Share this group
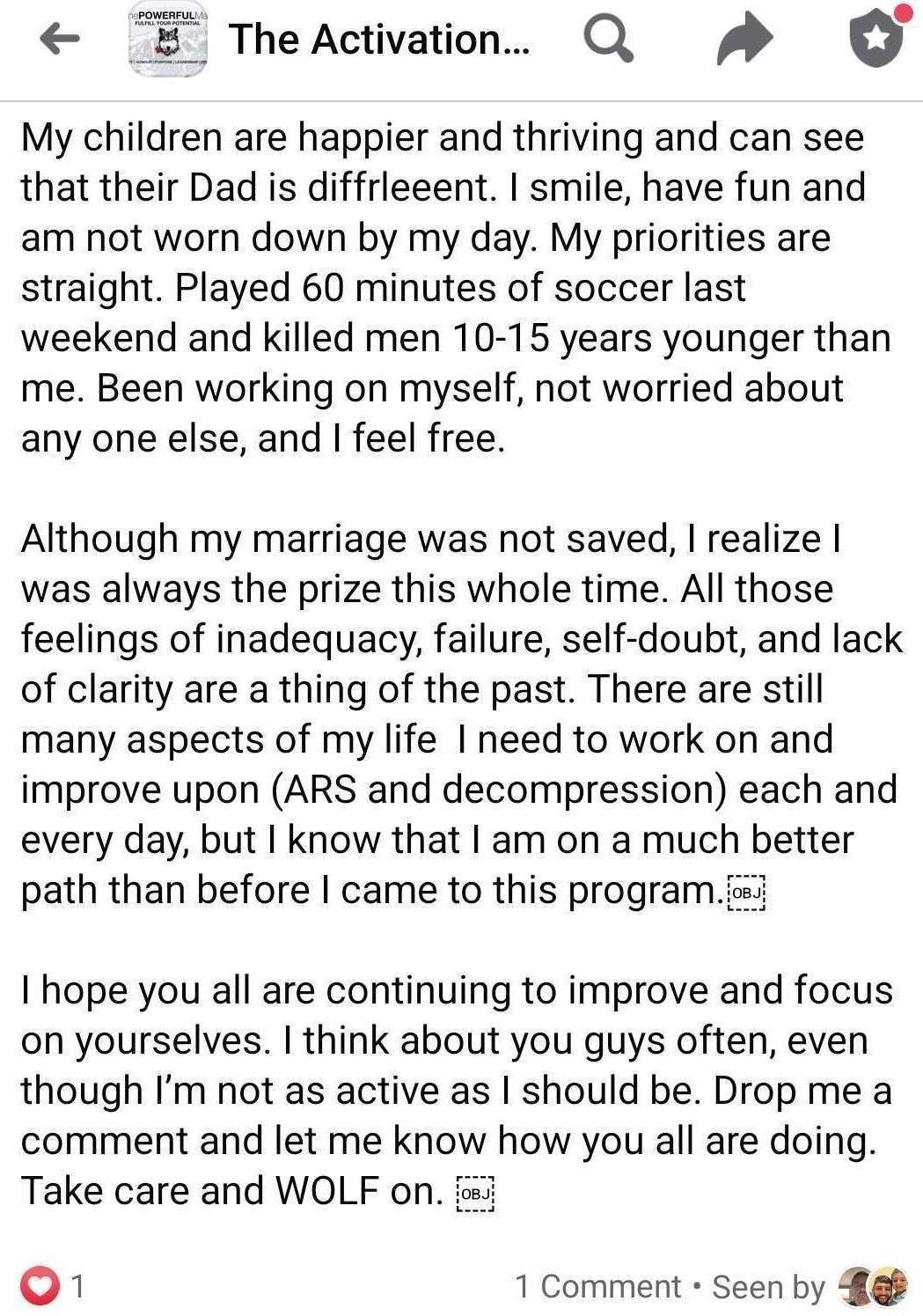This screenshot has height=1316, width=923. [744, 40]
